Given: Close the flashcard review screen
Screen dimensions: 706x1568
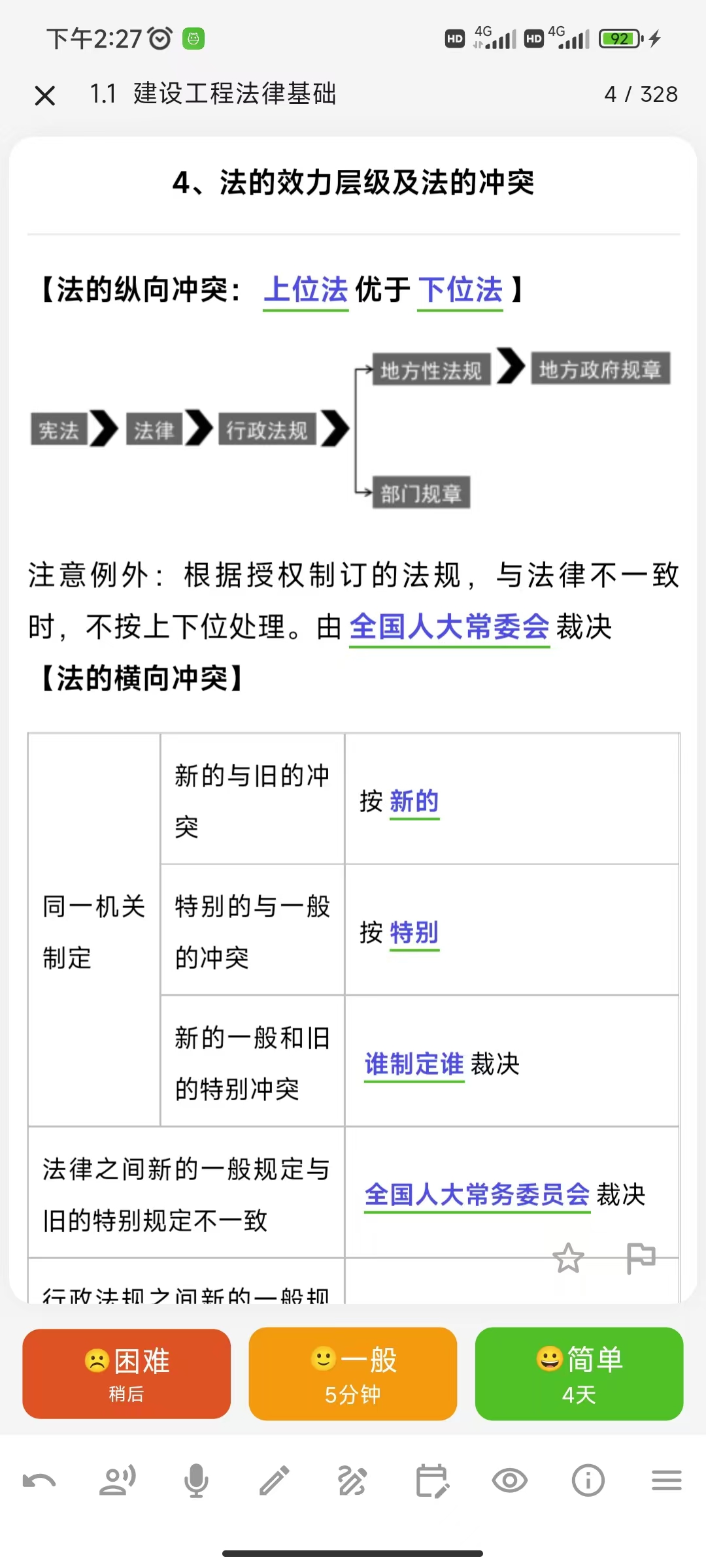Looking at the screenshot, I should (x=44, y=95).
